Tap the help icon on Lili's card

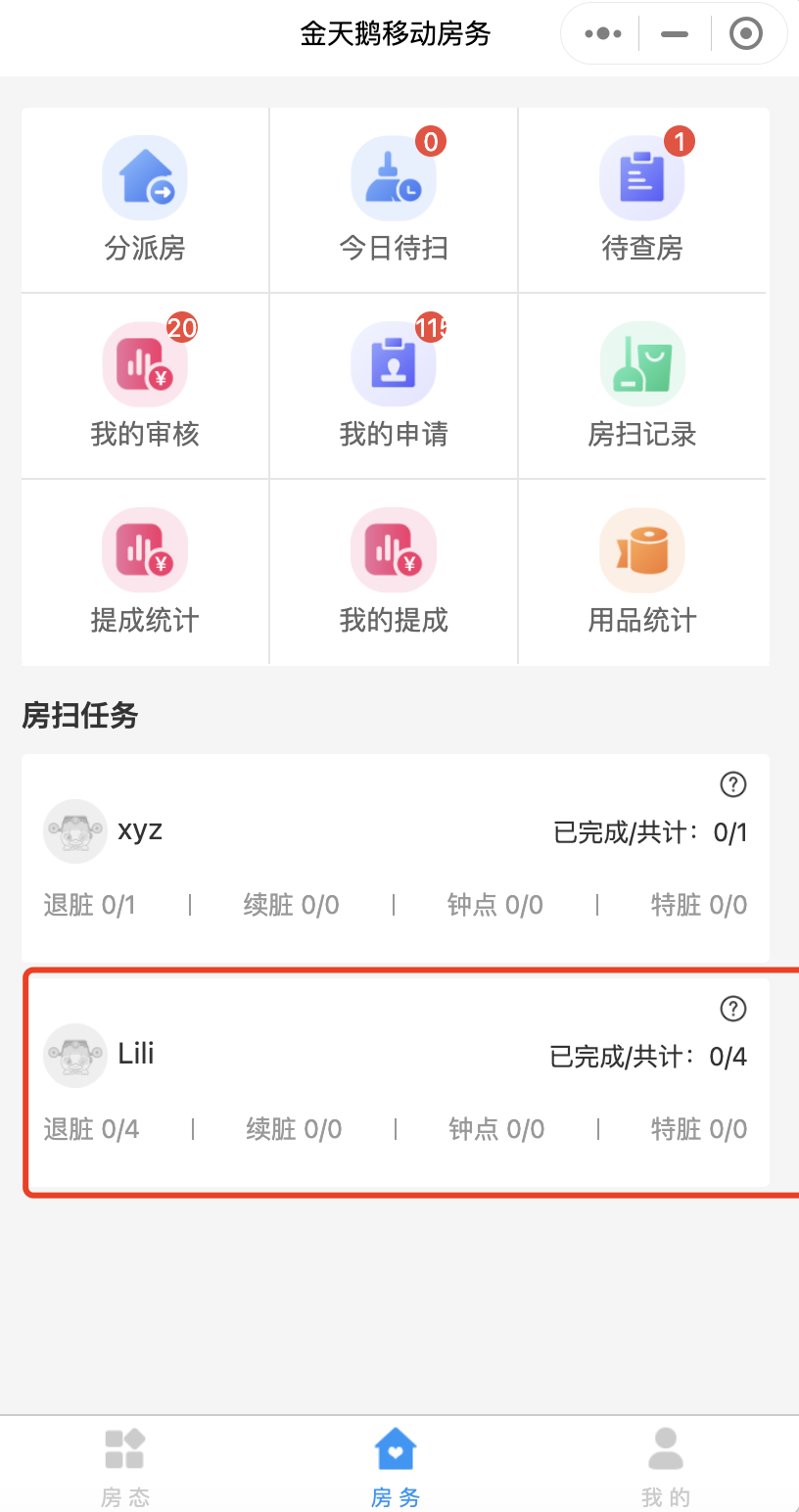click(x=732, y=1009)
